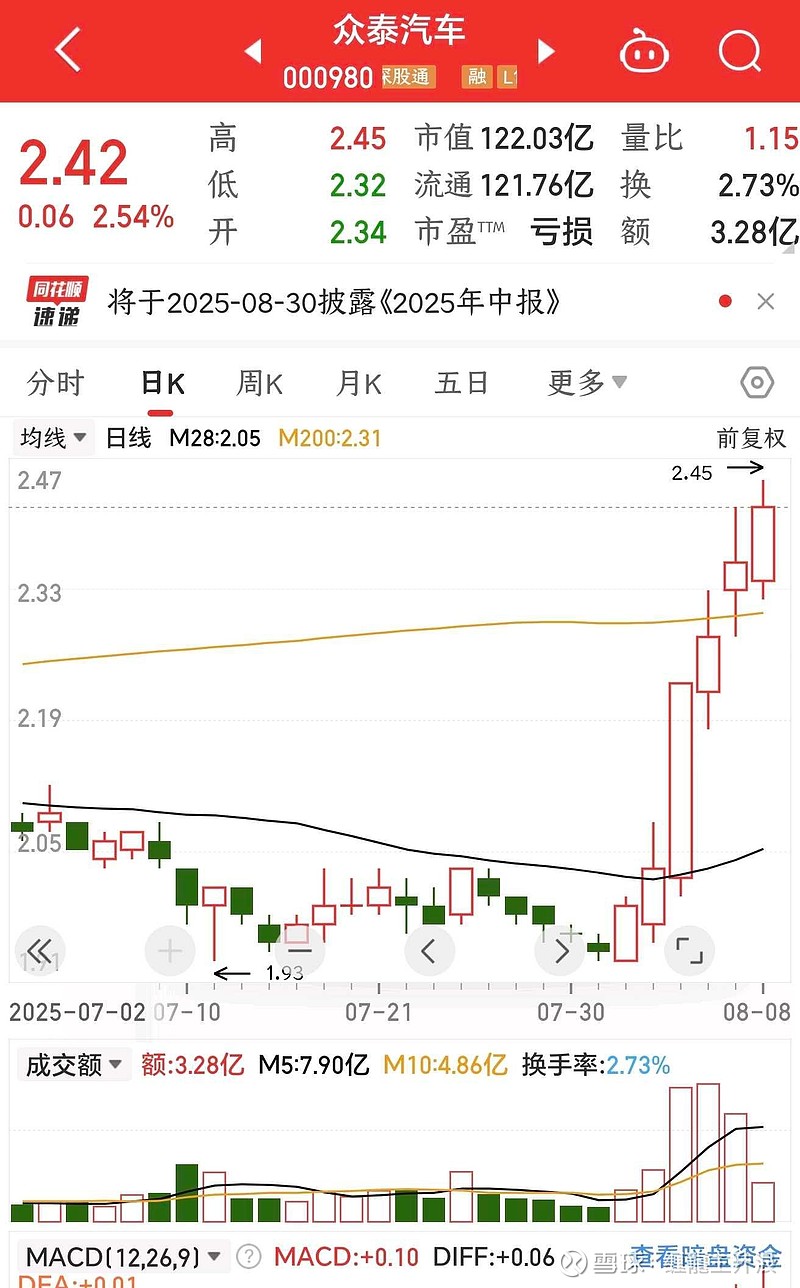The height and width of the screenshot is (1288, 800).
Task: Open chart settings hexagon icon
Action: point(757,383)
